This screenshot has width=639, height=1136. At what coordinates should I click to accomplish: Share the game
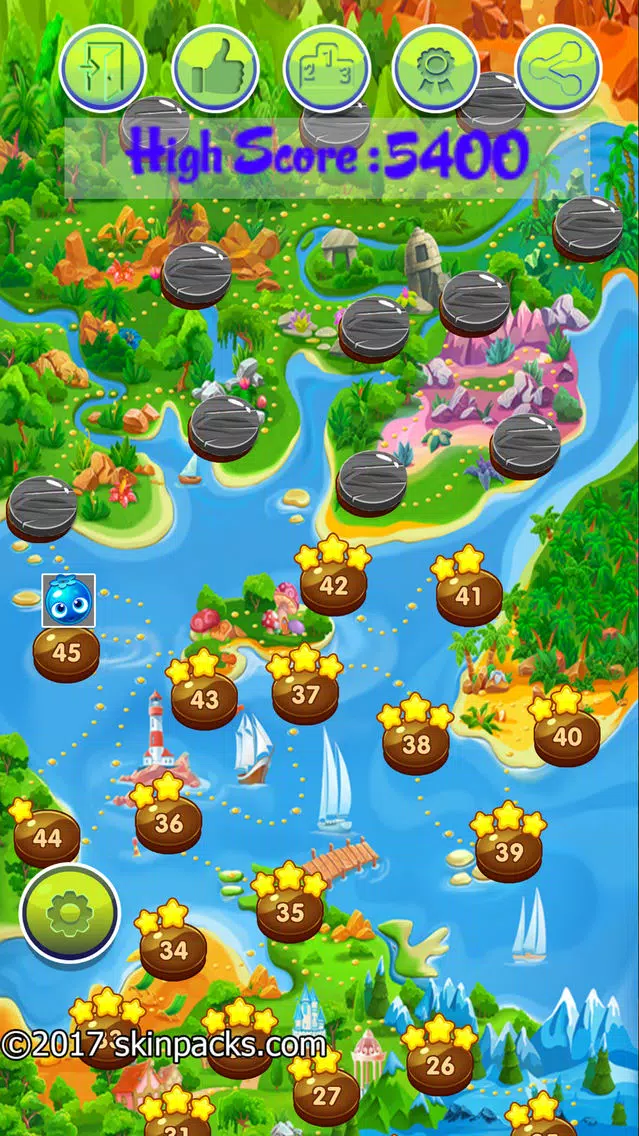click(558, 68)
